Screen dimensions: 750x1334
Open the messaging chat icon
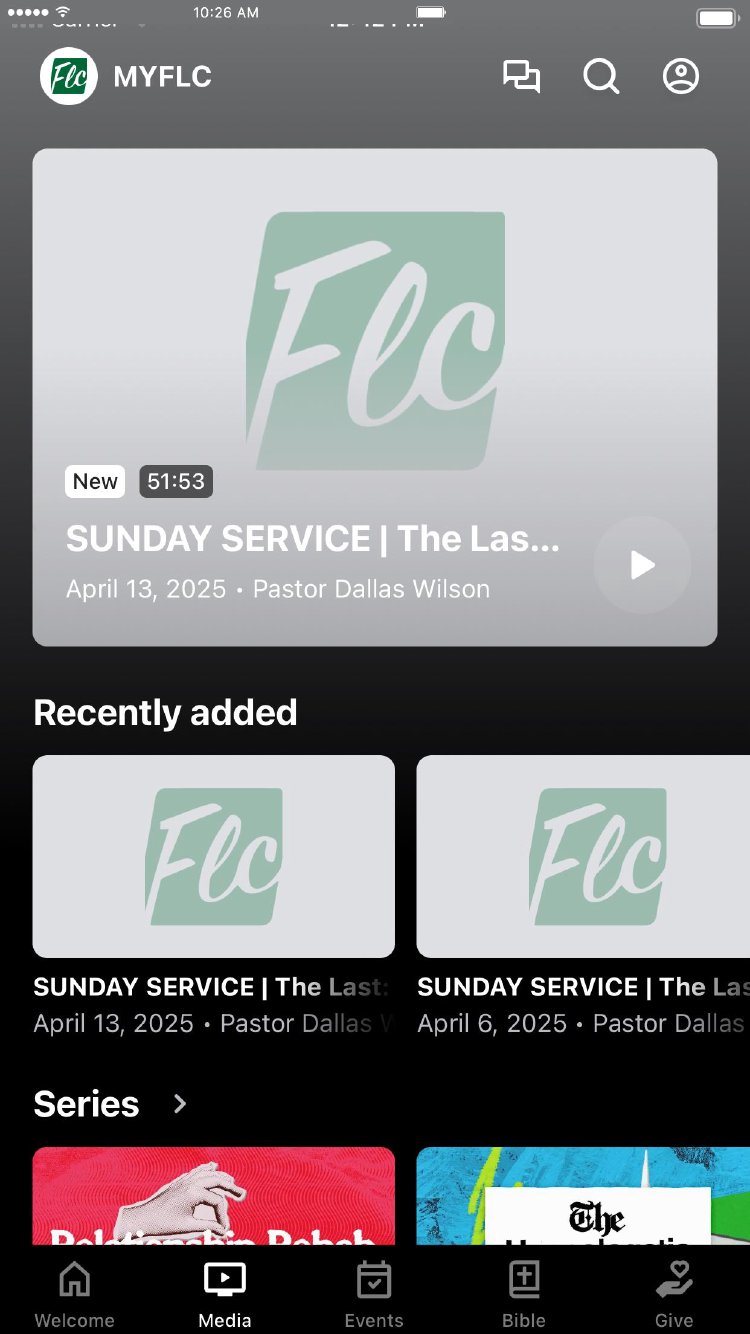521,77
